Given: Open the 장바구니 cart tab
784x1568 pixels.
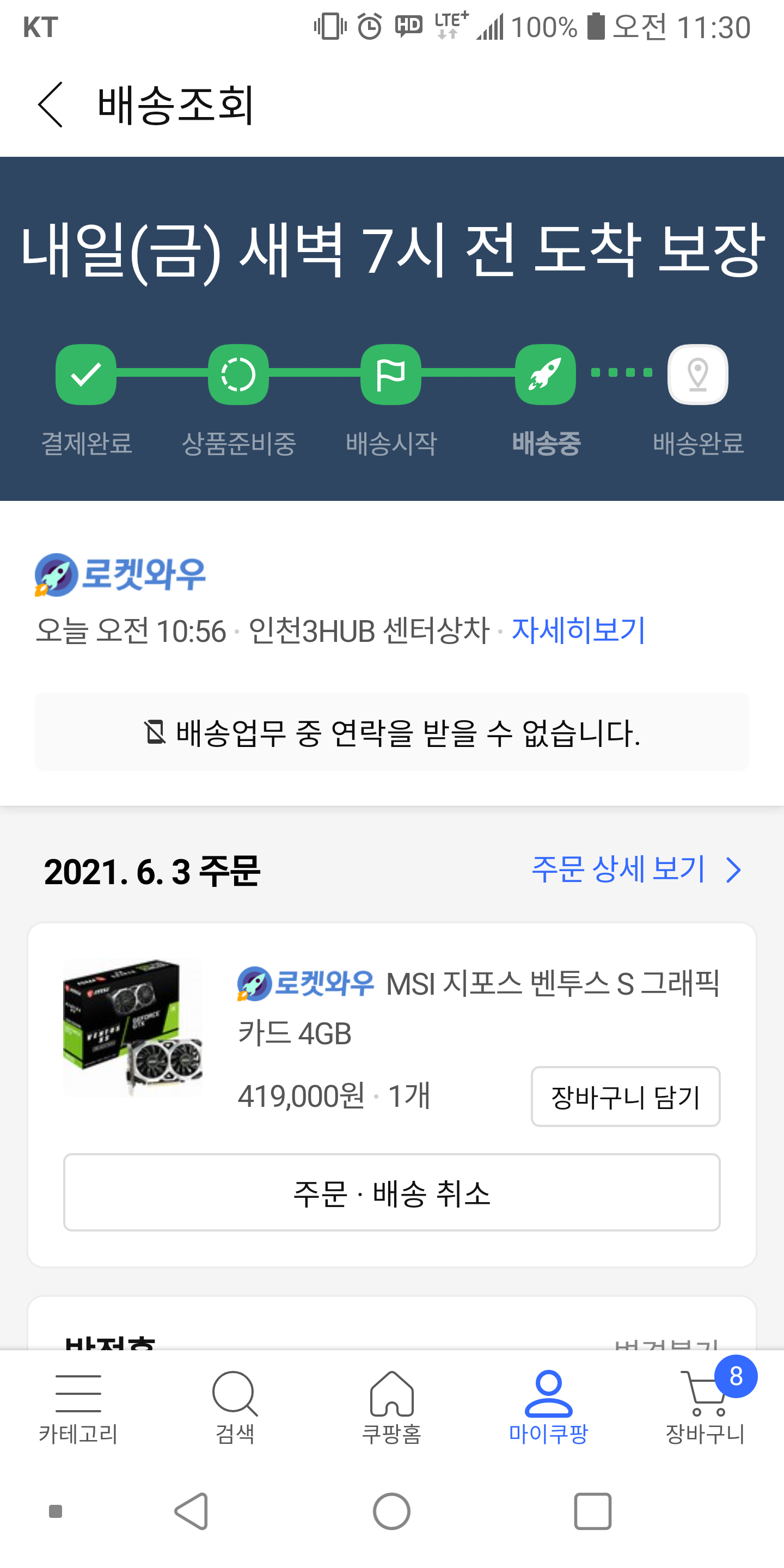Looking at the screenshot, I should 706,1407.
